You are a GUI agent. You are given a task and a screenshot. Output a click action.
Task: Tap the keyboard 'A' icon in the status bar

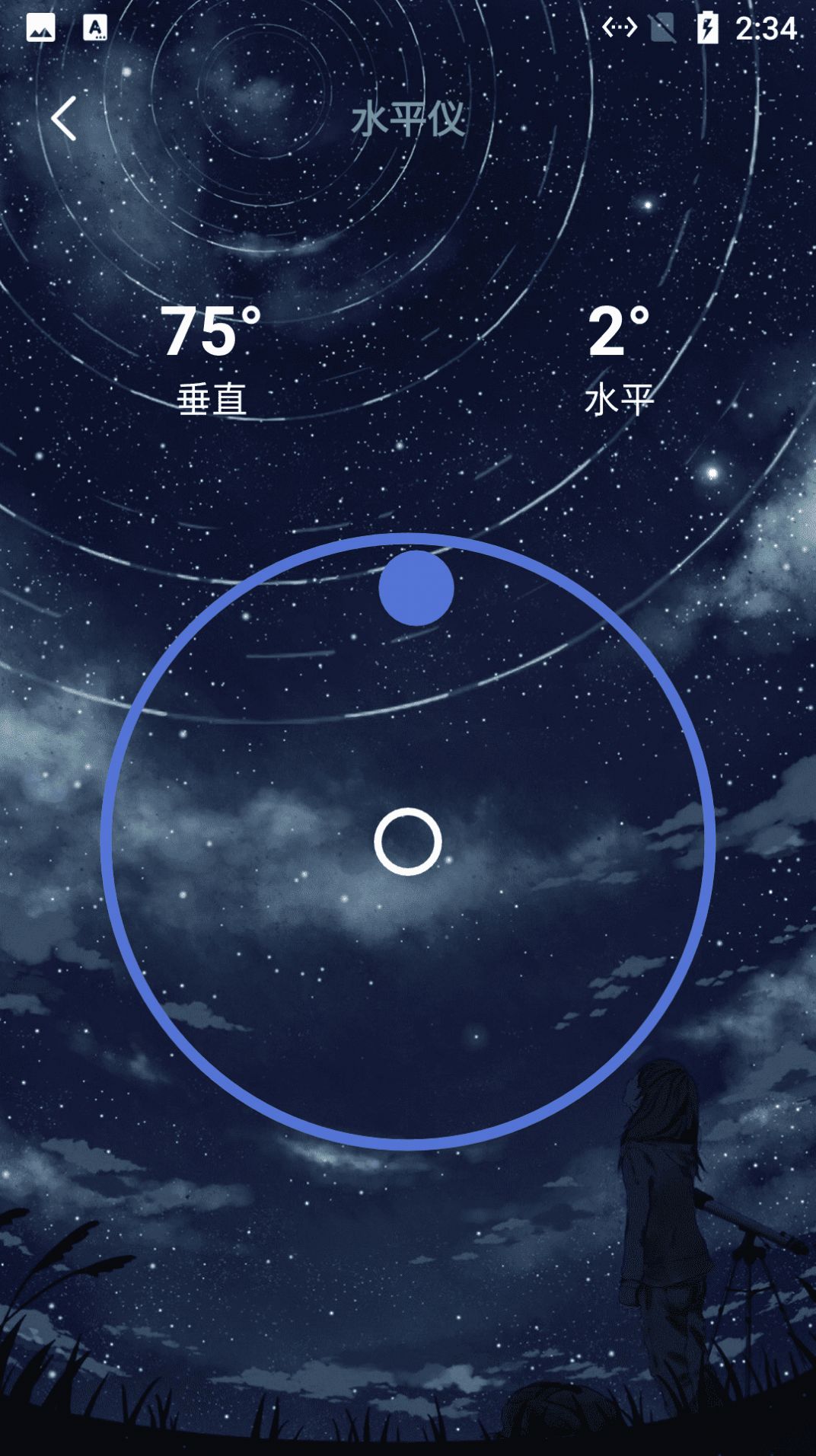[97, 28]
